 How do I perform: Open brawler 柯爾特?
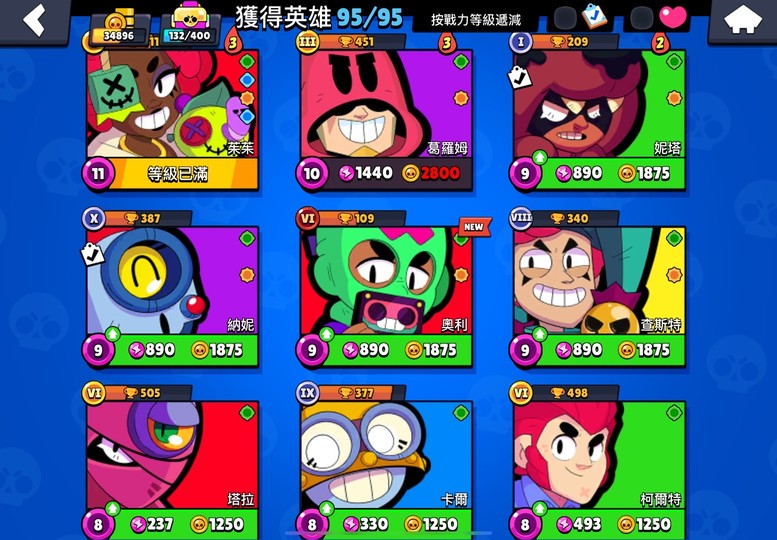point(598,455)
